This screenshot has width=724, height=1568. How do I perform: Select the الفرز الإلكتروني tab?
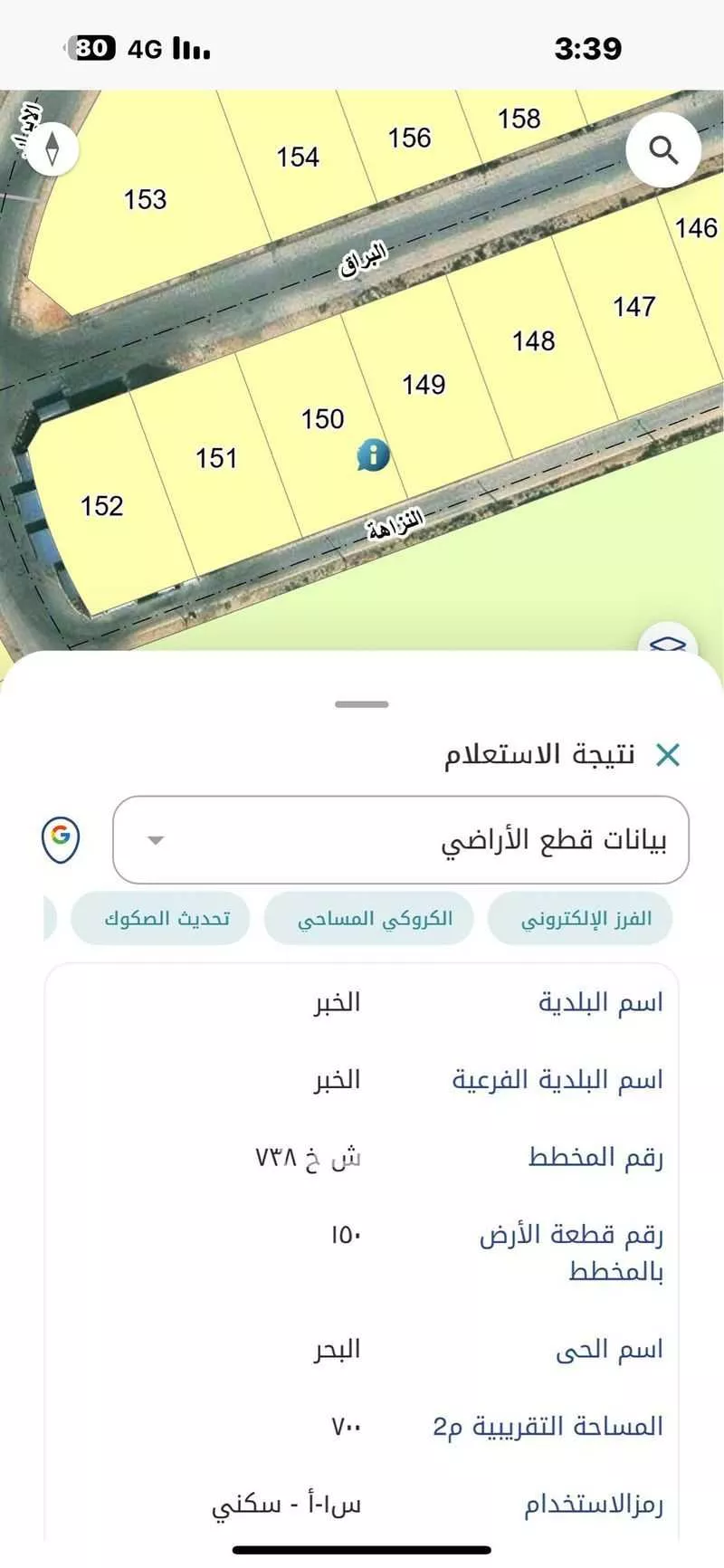point(580,918)
